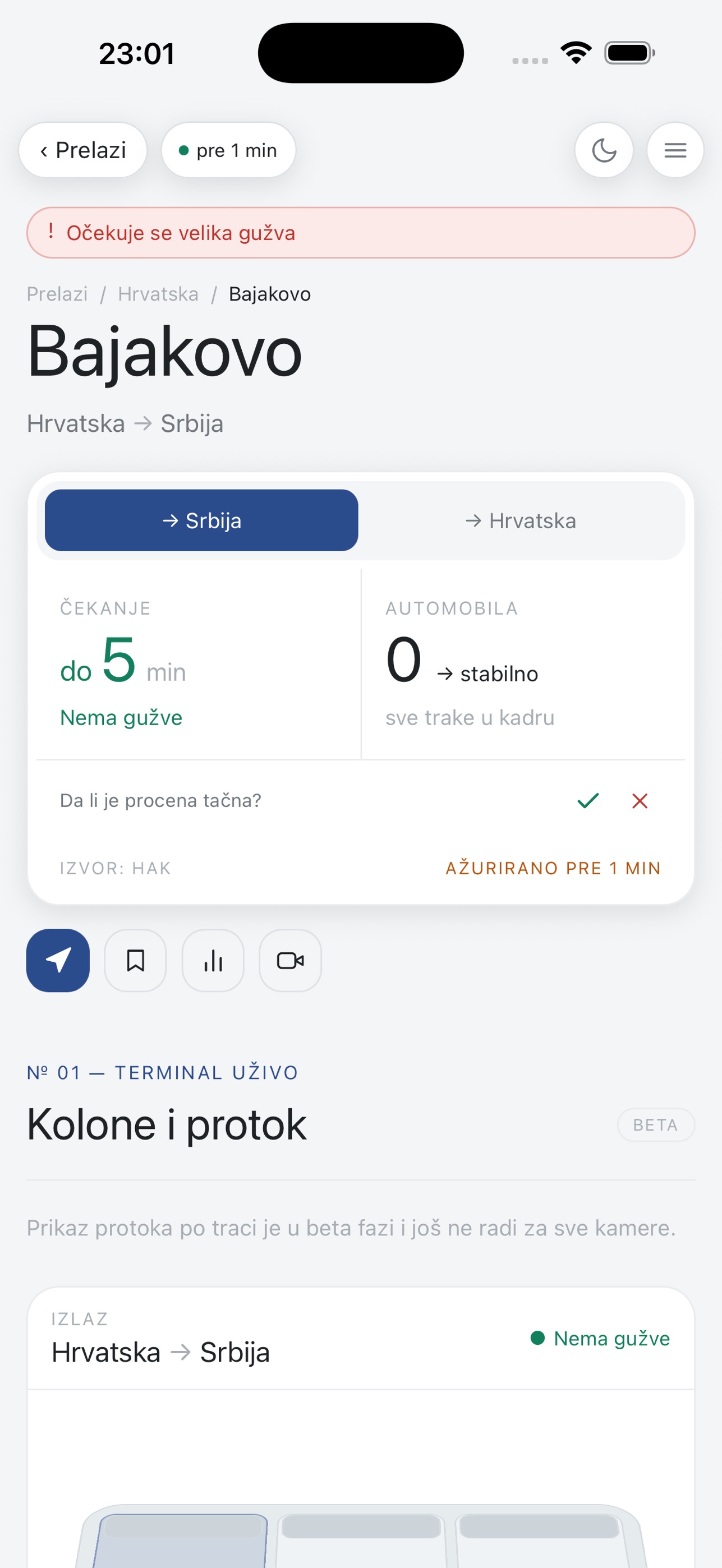Open the 'Očekuje se velika gužva' alert

[x=361, y=233]
